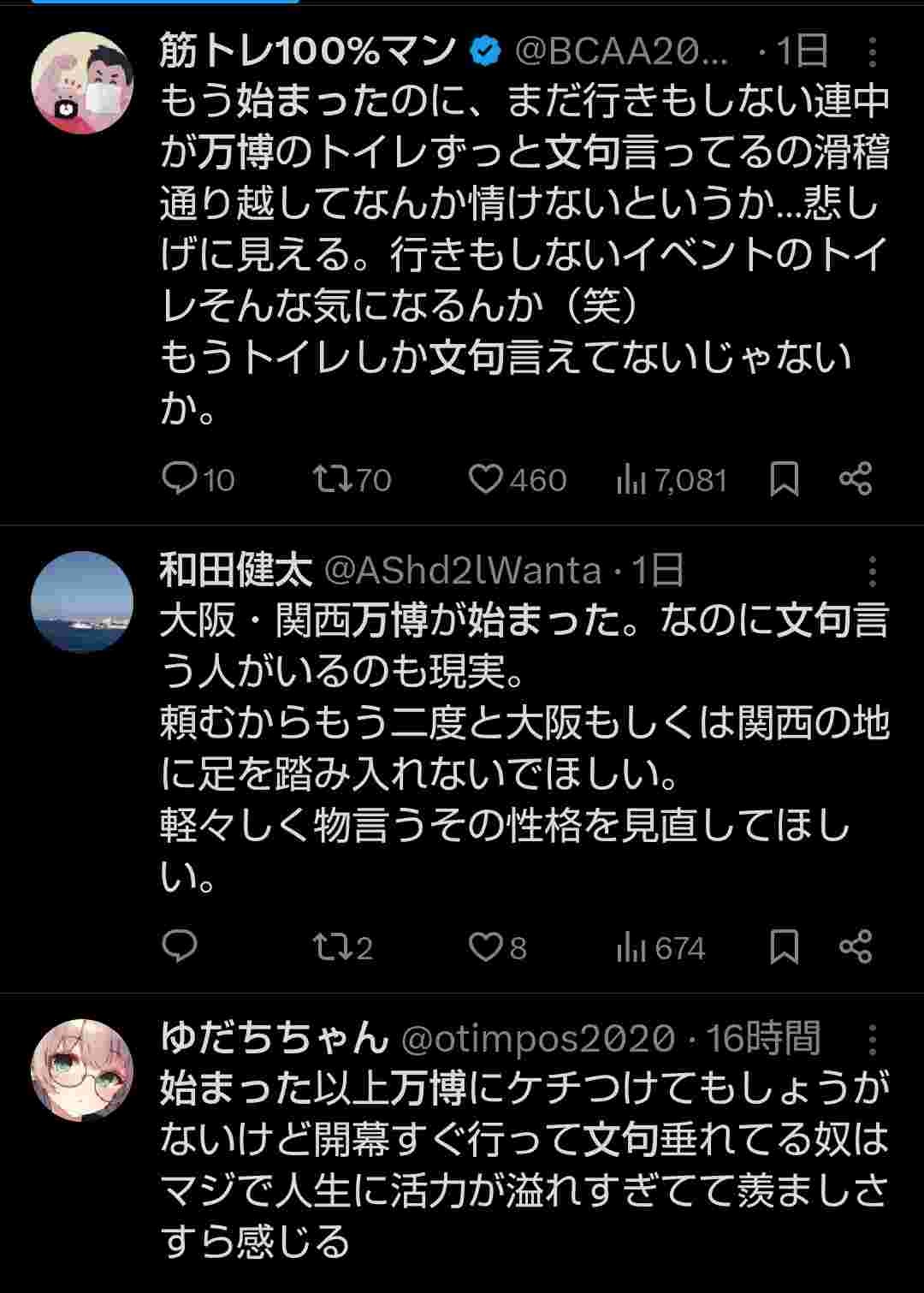Repost 筋トレ100%マン's post
The image size is (924, 1293).
point(331,478)
